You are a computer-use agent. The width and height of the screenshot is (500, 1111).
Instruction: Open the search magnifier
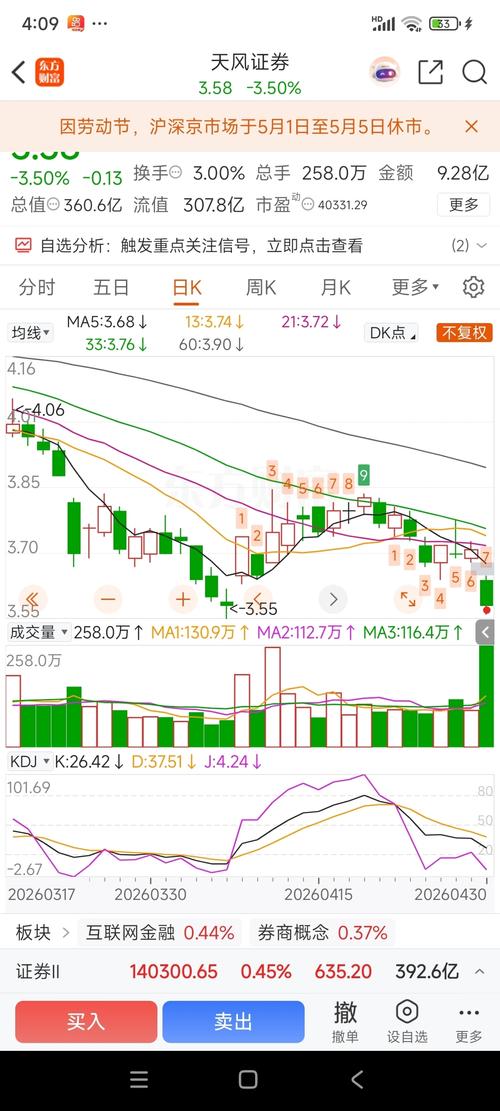[x=474, y=72]
